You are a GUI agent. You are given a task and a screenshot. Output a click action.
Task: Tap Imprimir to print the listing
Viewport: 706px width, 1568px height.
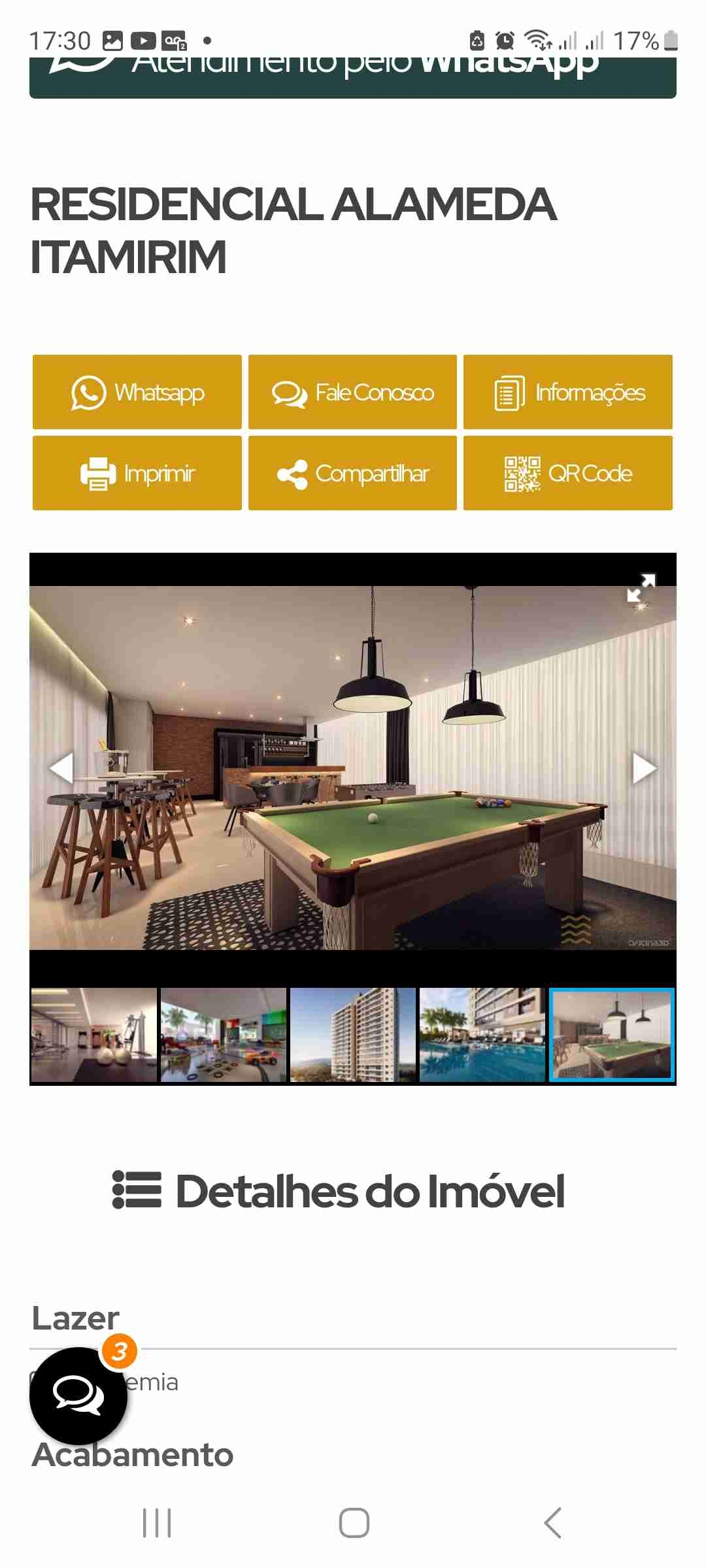tap(137, 473)
